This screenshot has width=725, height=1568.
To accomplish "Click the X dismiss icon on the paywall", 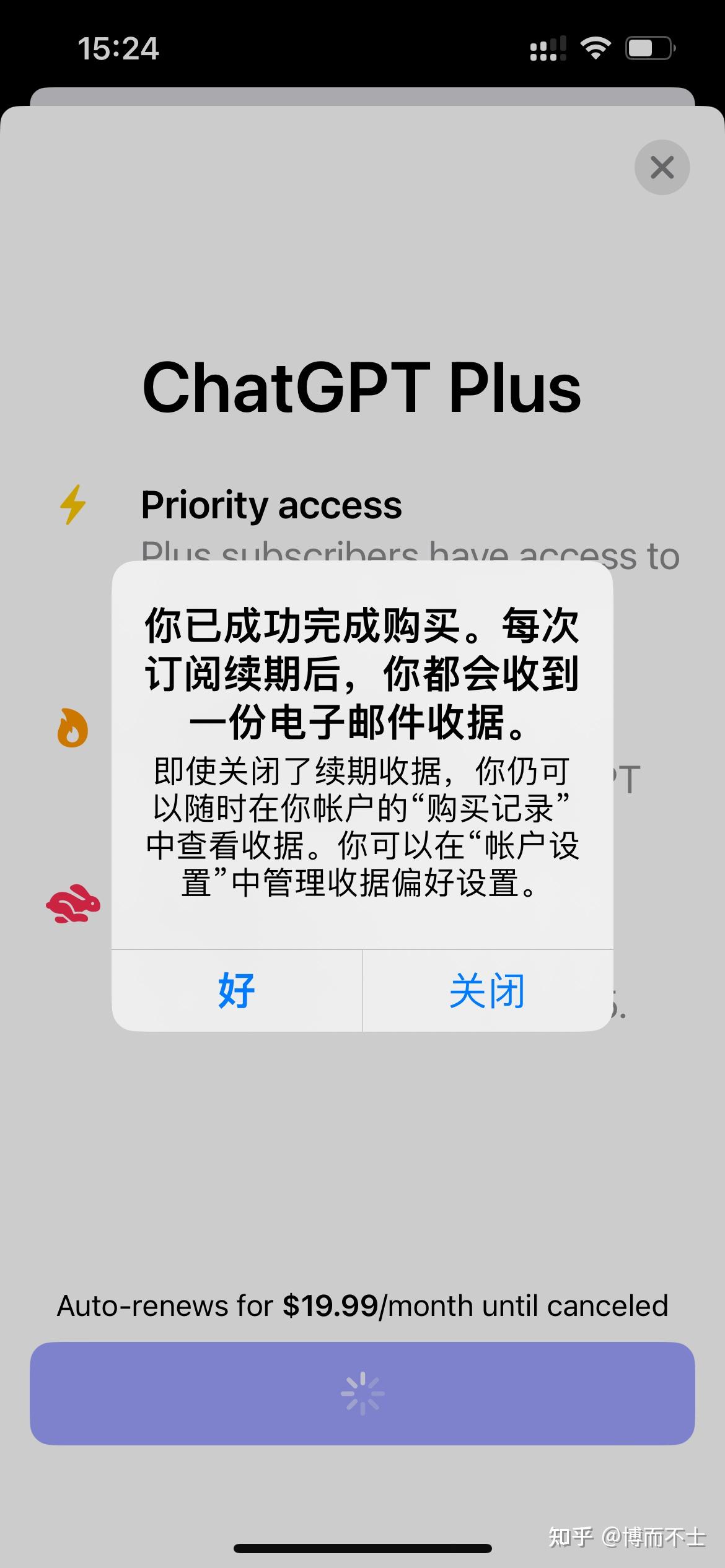I will [661, 167].
